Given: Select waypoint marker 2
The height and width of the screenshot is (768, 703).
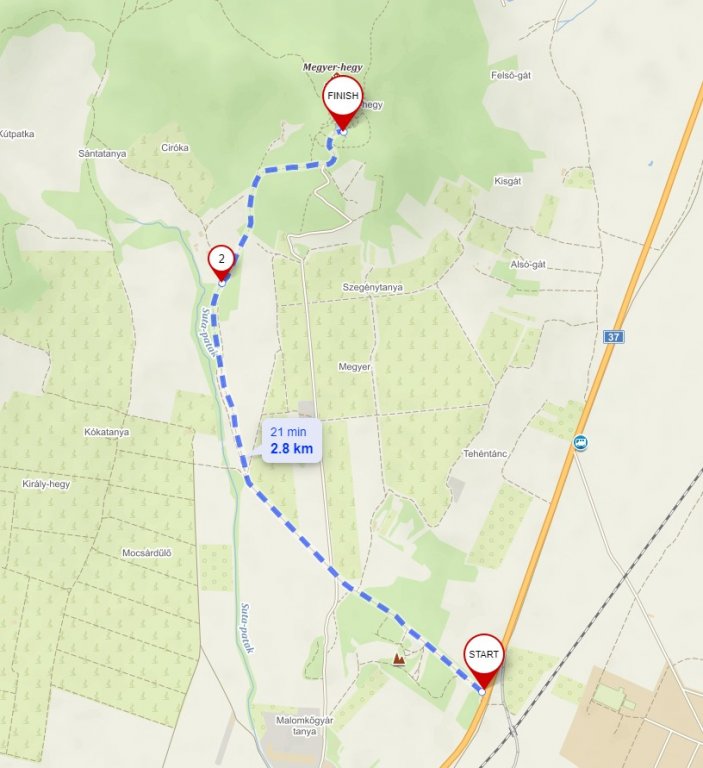Looking at the screenshot, I should (222, 259).
